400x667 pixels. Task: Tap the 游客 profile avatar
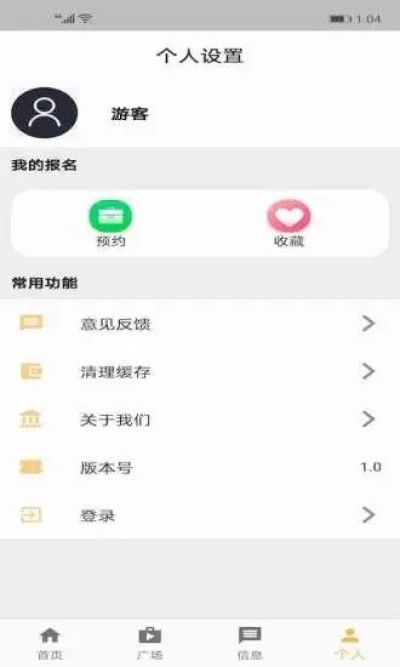pos(44,113)
